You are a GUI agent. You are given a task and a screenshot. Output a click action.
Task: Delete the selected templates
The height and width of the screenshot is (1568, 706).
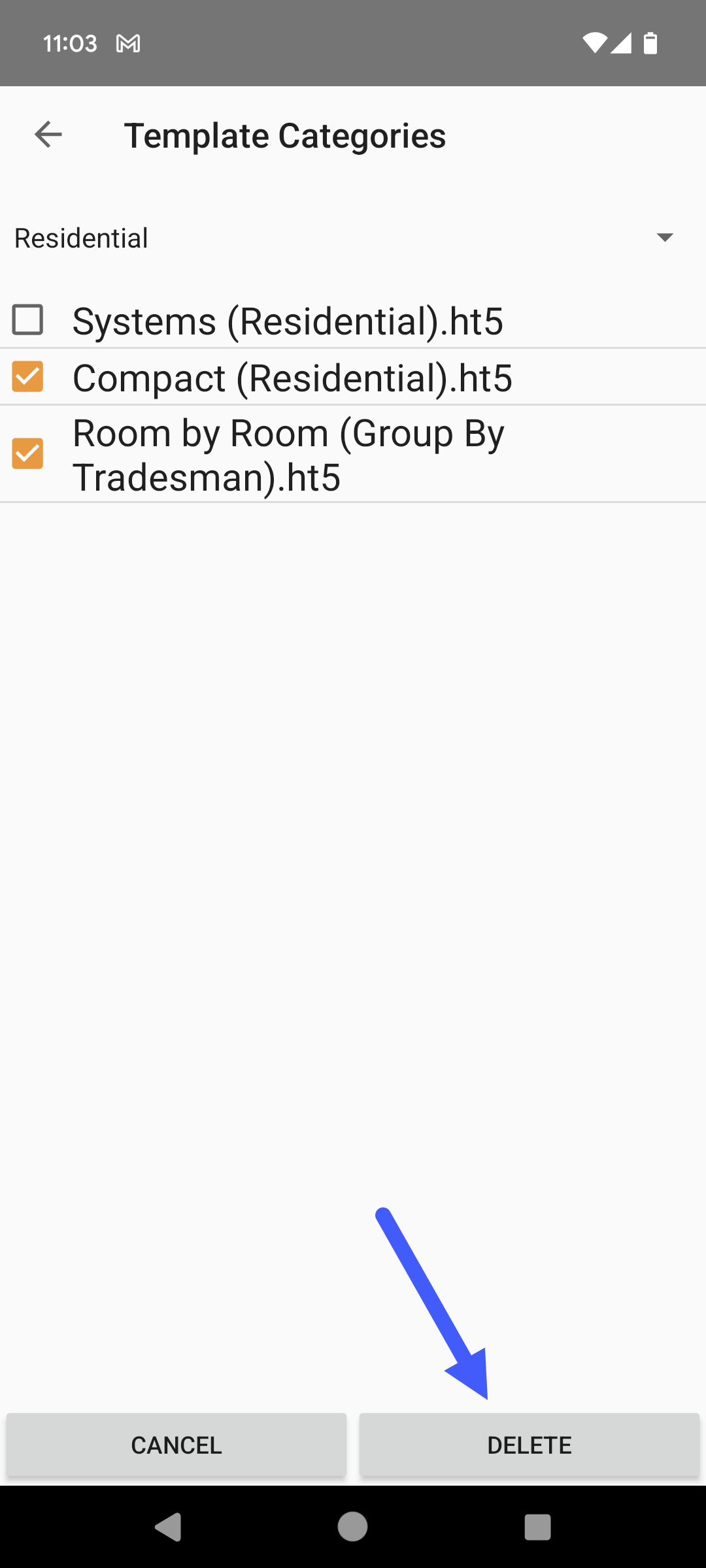[529, 1445]
